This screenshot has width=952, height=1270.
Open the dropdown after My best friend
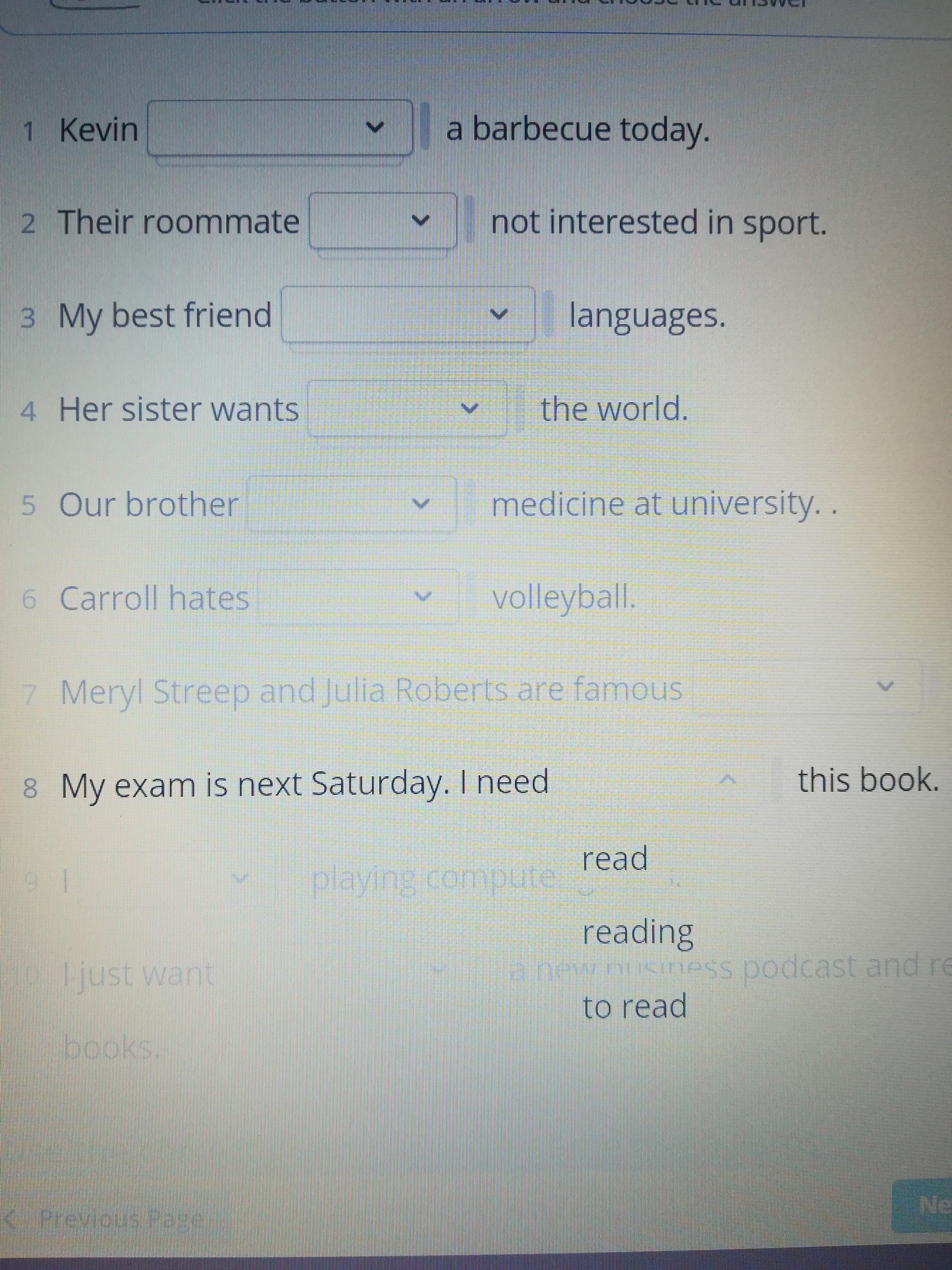click(x=408, y=315)
